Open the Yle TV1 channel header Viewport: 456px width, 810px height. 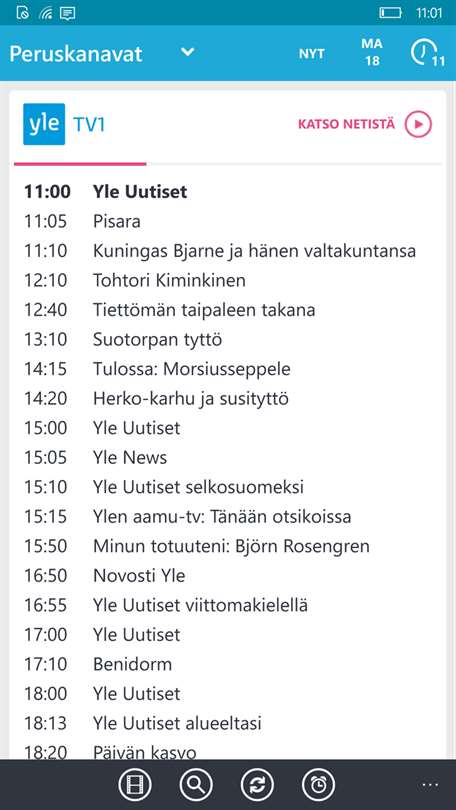[x=65, y=124]
